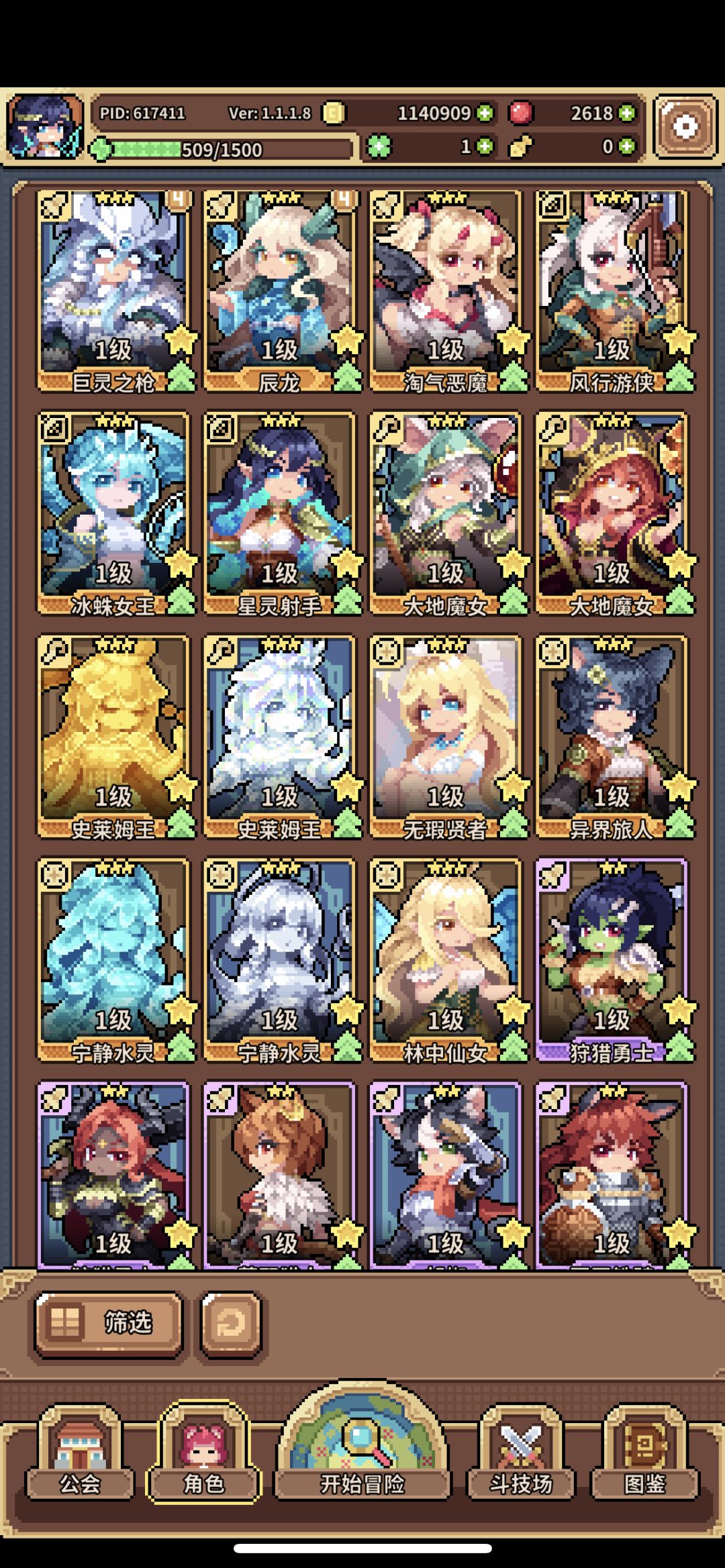Switch to the 公会 tab
This screenshot has height=1568, width=725.
pyautogui.click(x=80, y=1452)
